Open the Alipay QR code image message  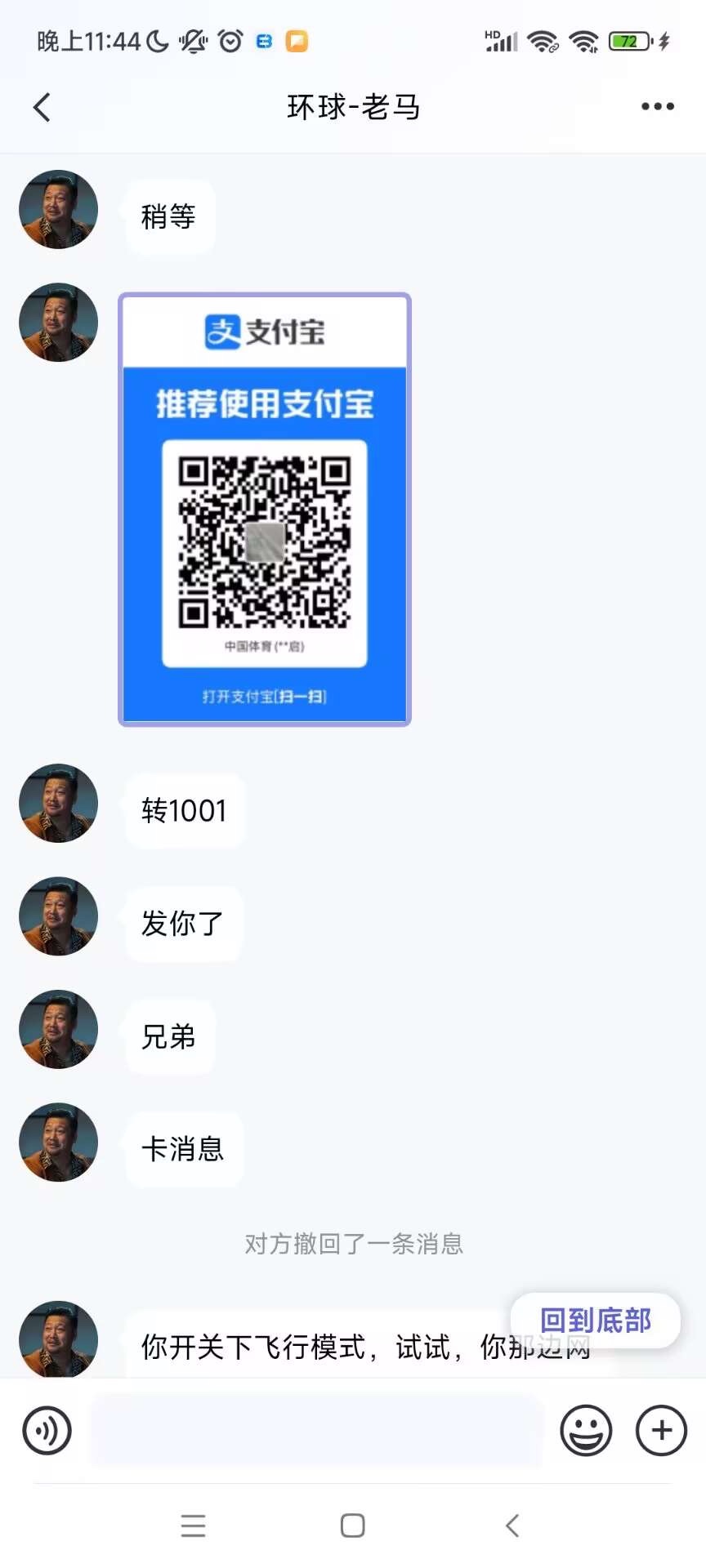pos(265,510)
